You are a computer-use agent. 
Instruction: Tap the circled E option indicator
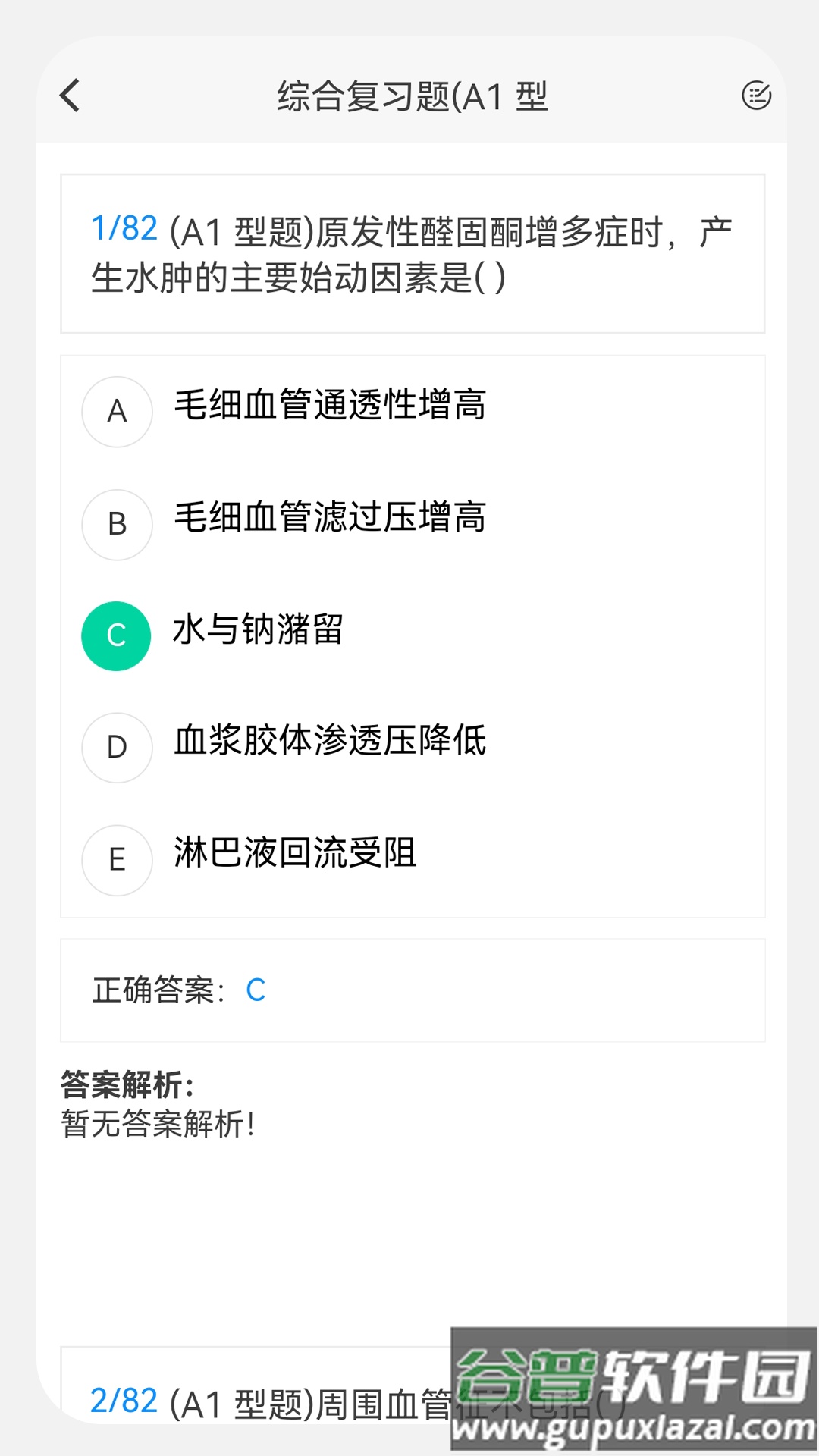click(116, 861)
